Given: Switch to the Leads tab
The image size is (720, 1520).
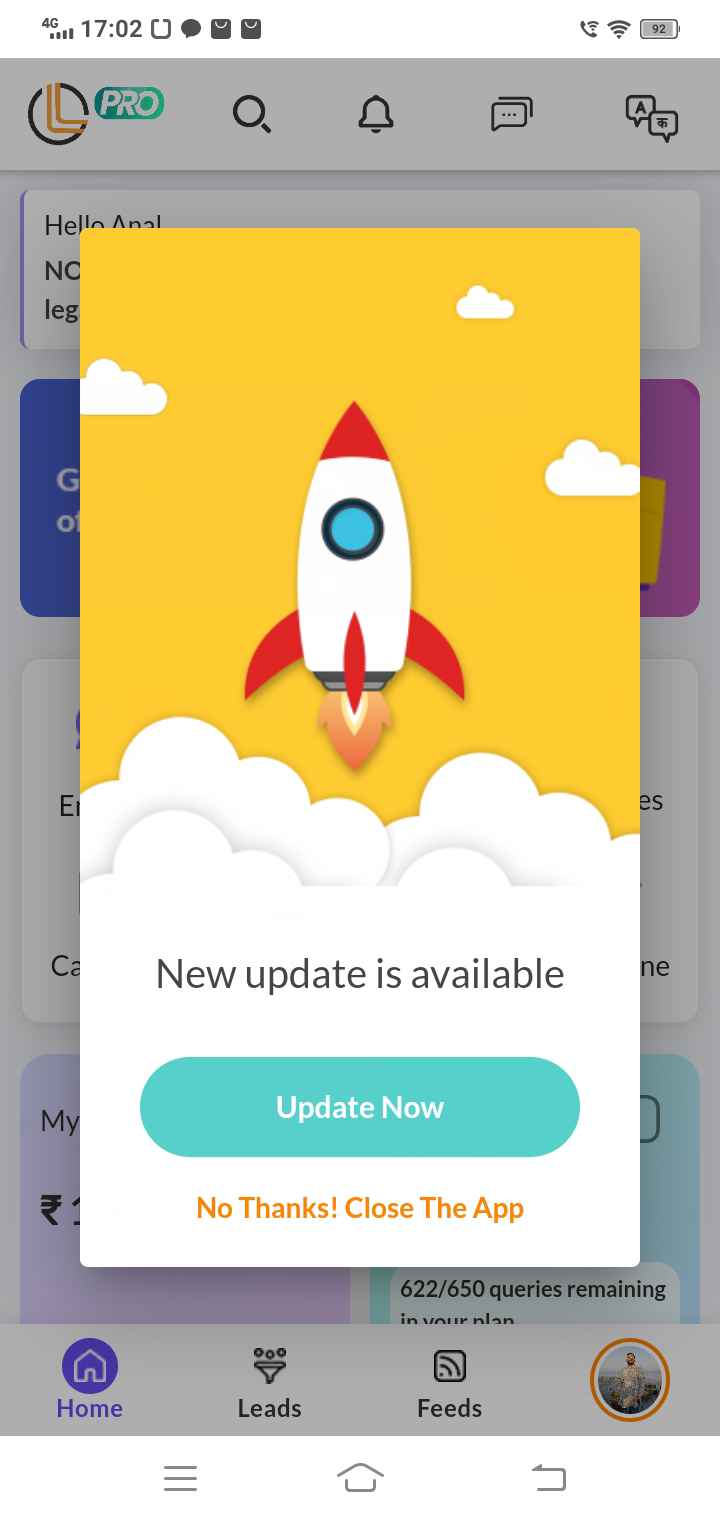Looking at the screenshot, I should [x=269, y=1383].
